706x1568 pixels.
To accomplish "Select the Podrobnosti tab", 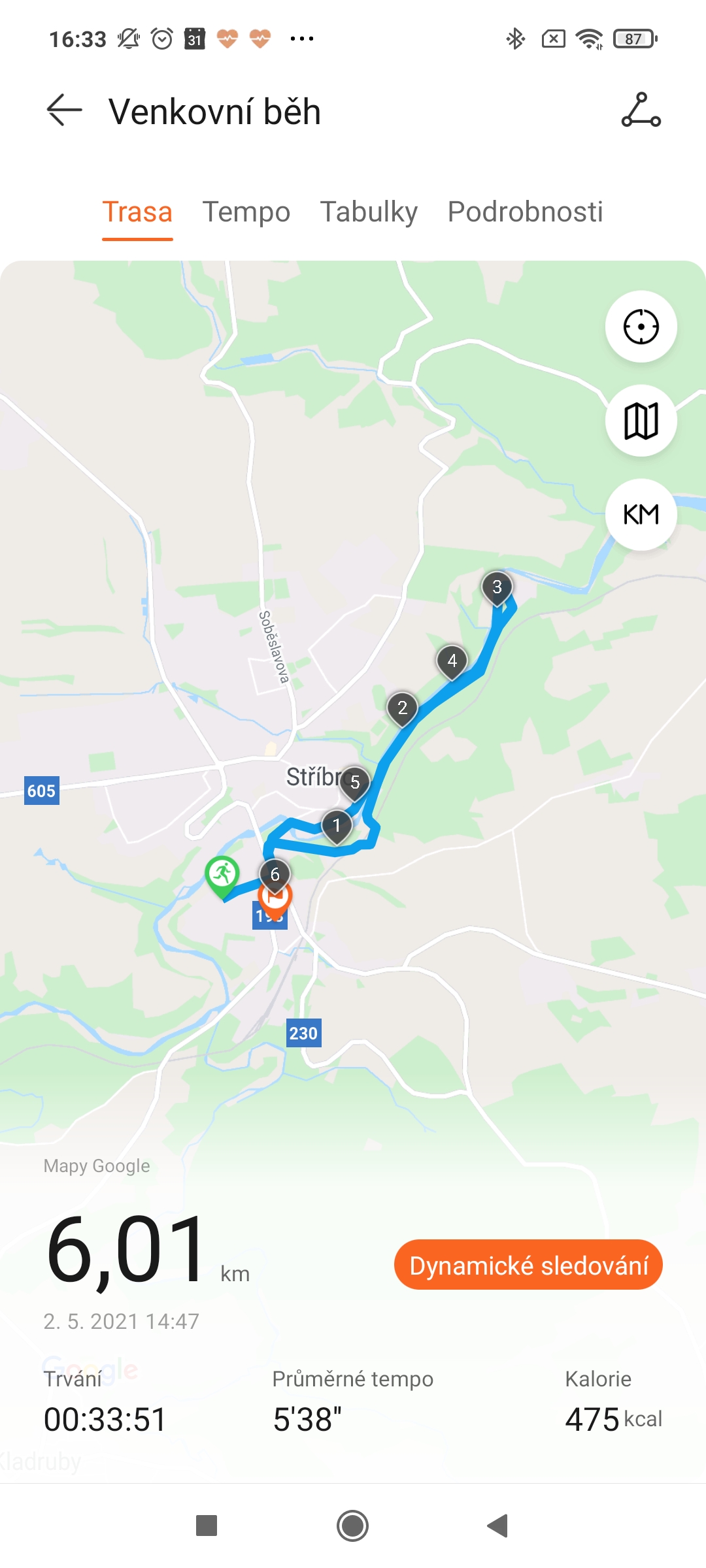I will pyautogui.click(x=525, y=212).
